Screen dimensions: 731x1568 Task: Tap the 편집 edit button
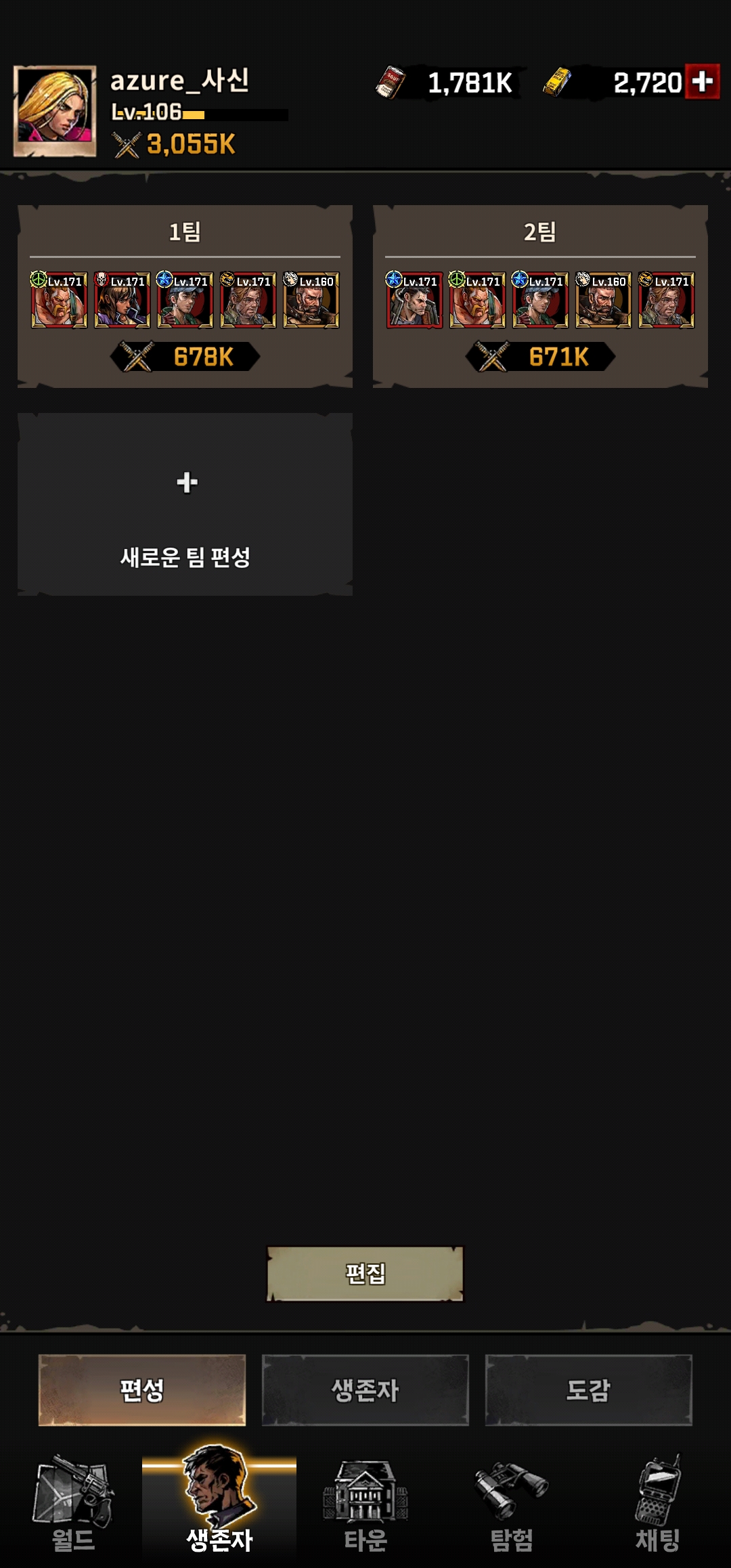[x=365, y=1273]
